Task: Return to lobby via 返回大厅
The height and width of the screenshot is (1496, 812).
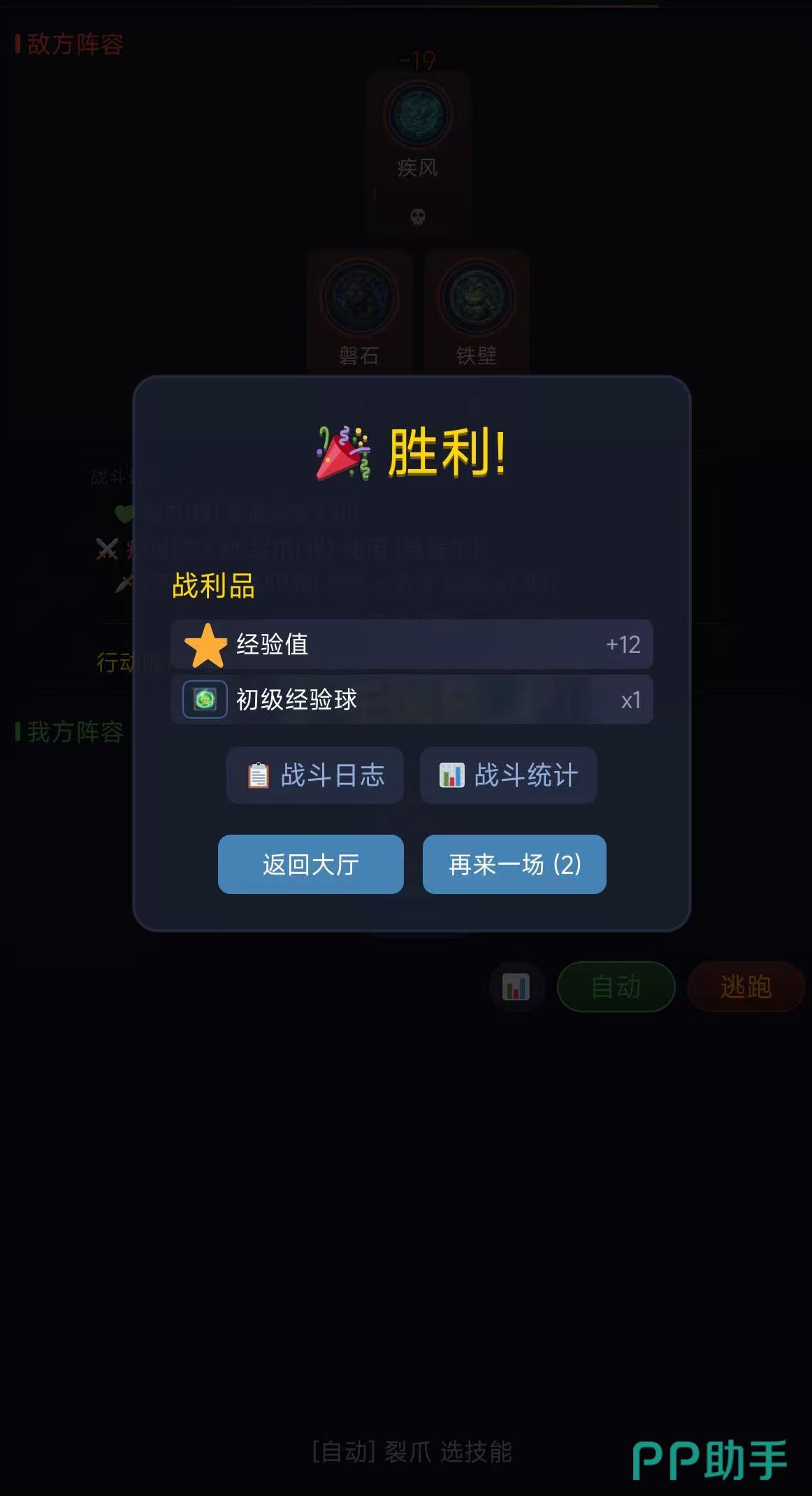Action: [x=311, y=864]
